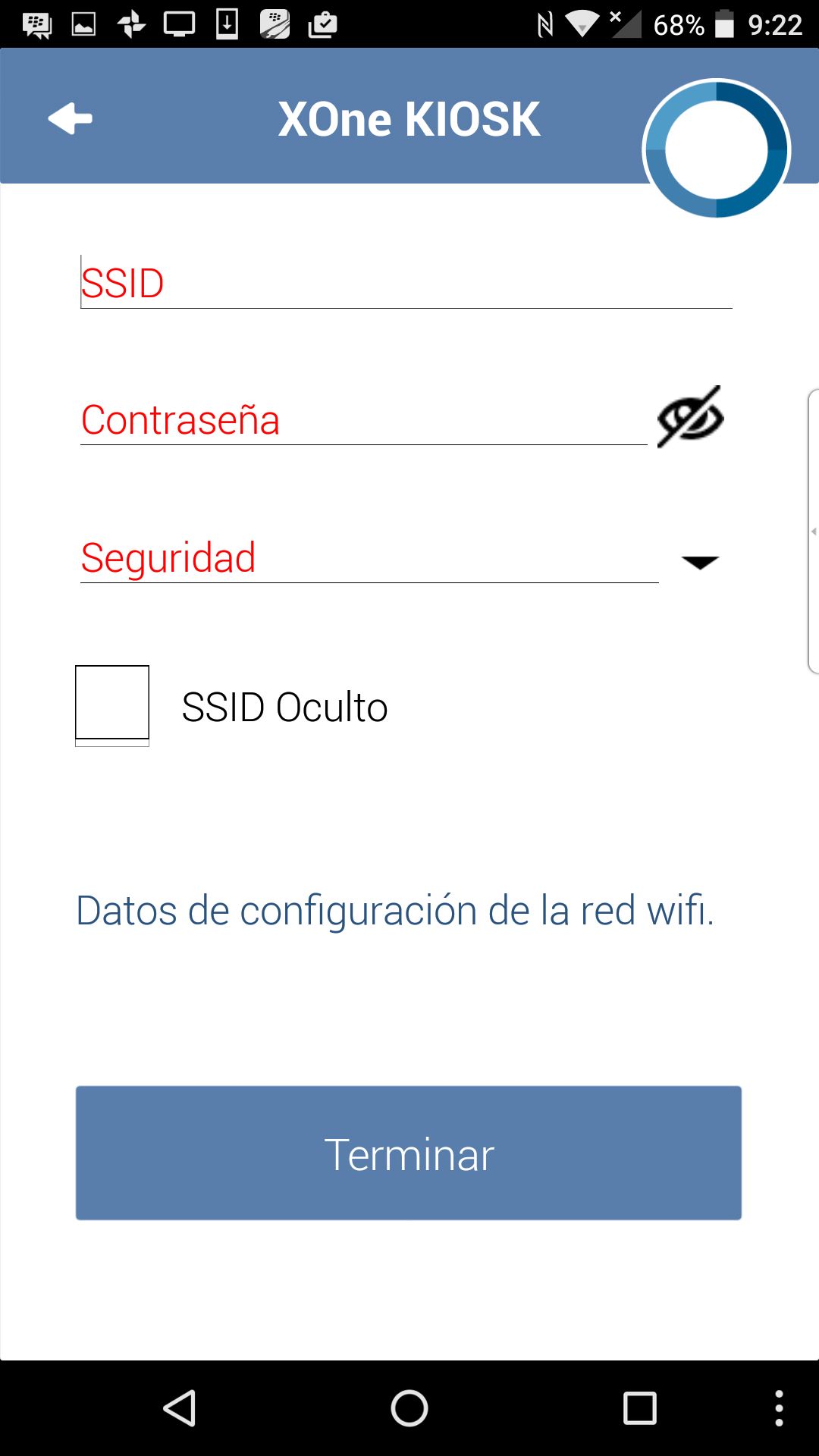Toggle password visibility with the eye icon
This screenshot has width=819, height=1456.
tap(690, 417)
